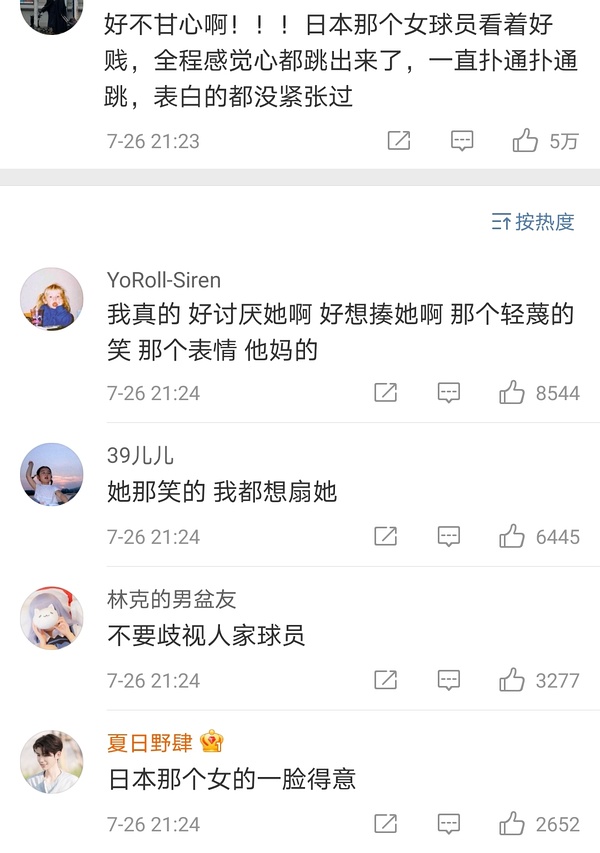
Task: Repost the comment by 39儿儿
Action: 386,537
